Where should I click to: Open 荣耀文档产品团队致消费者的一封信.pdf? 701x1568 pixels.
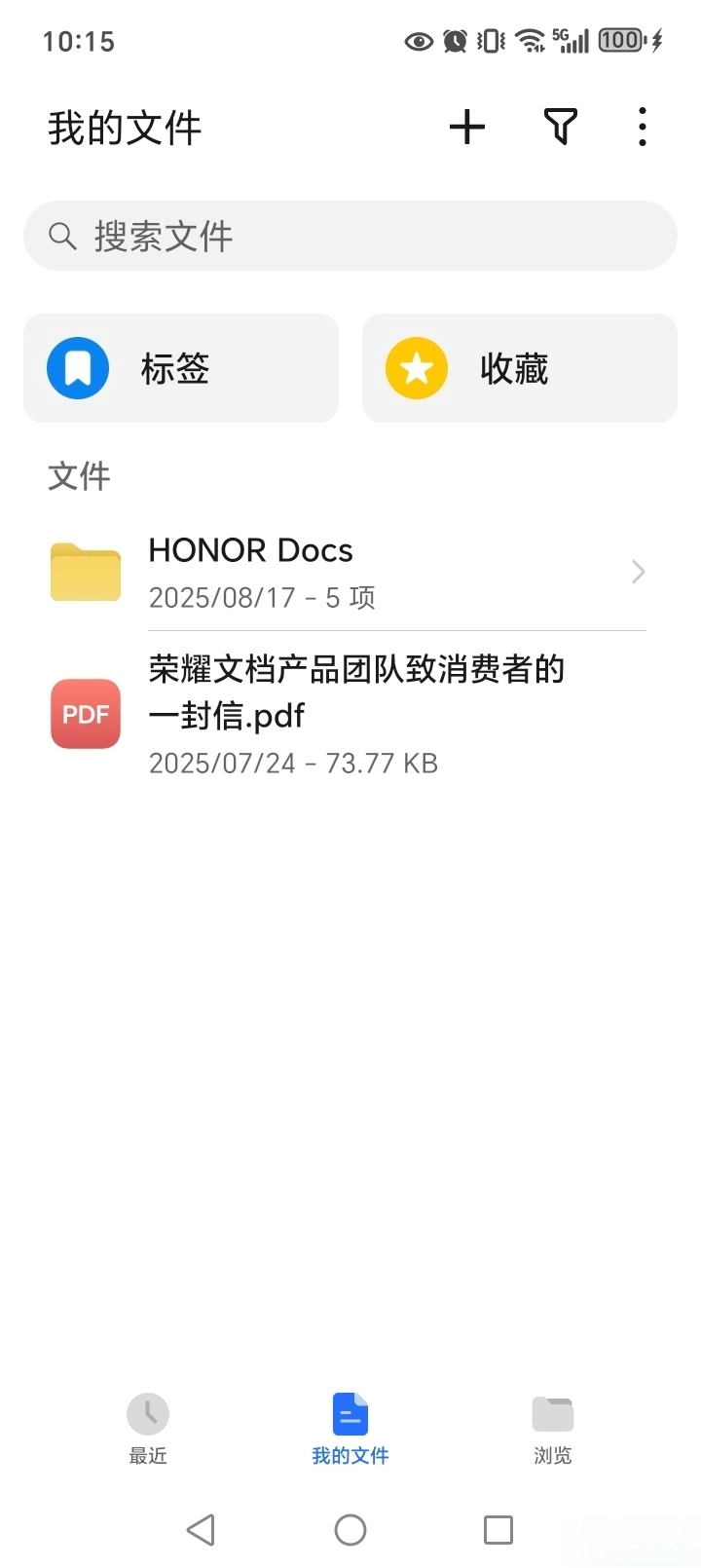(x=350, y=714)
